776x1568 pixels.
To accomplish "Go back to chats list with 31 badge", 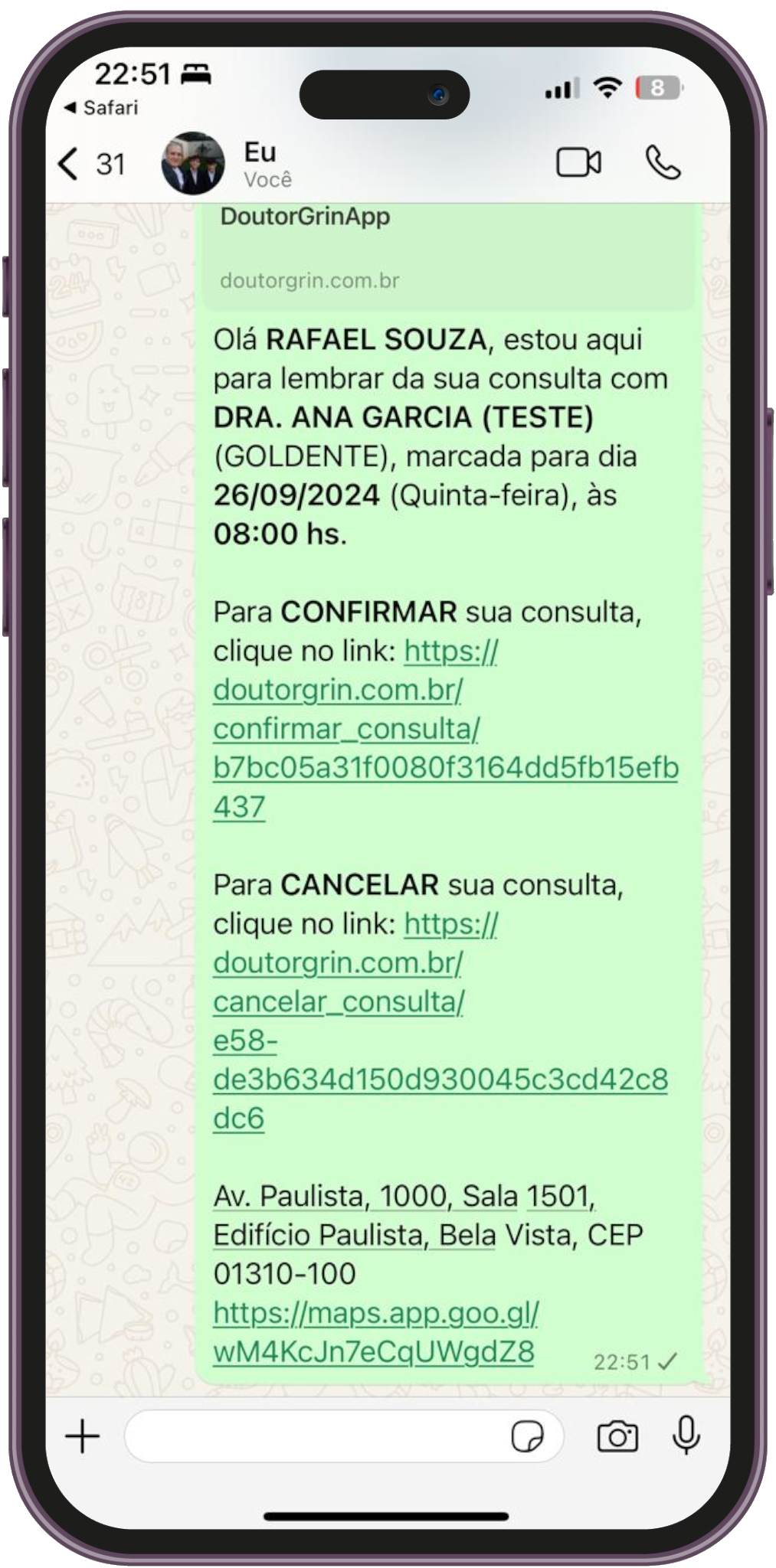I will coord(88,162).
